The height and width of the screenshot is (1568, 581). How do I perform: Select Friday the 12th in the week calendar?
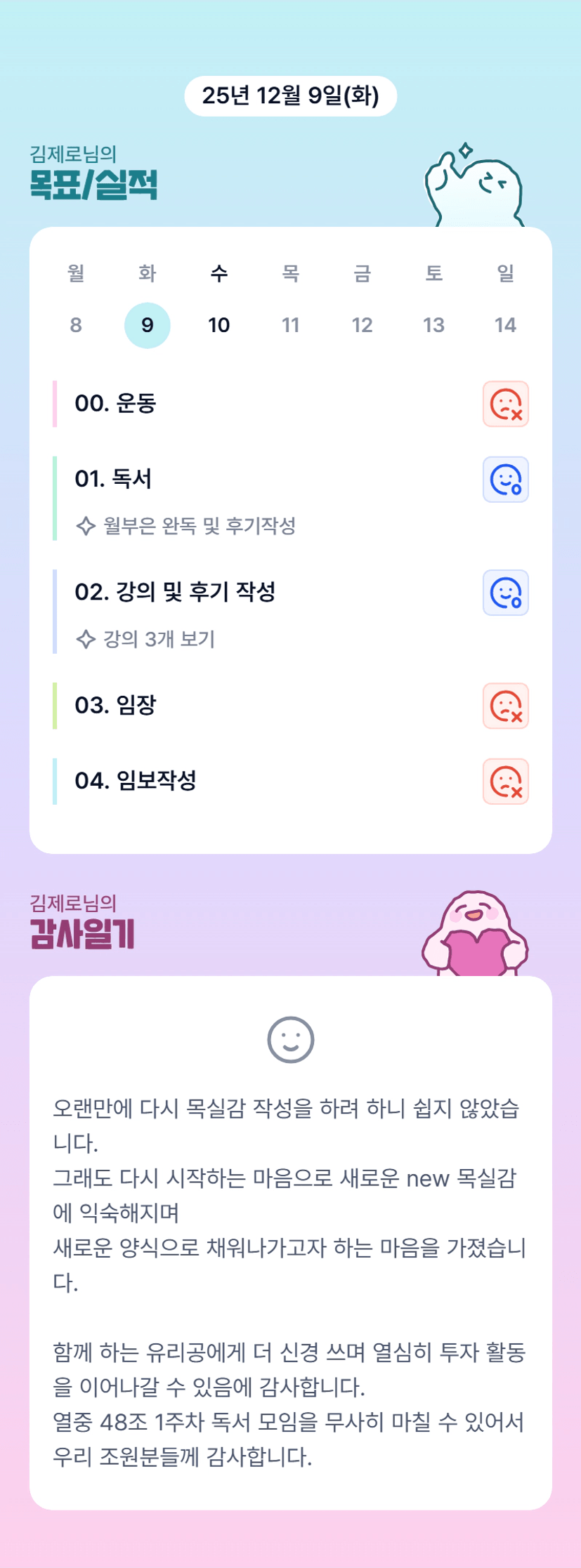tap(363, 325)
